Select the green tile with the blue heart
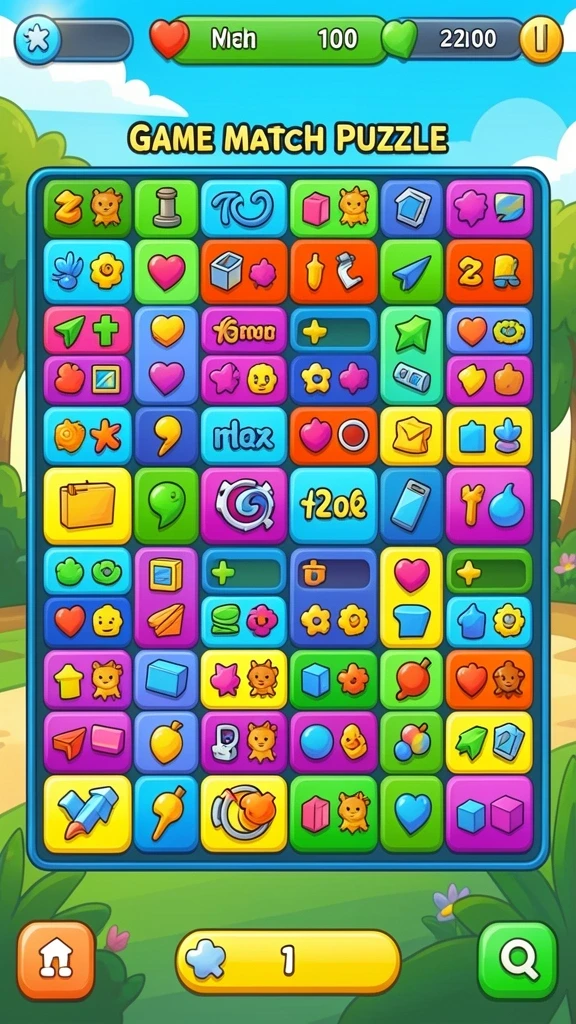The height and width of the screenshot is (1024, 576). point(411,814)
